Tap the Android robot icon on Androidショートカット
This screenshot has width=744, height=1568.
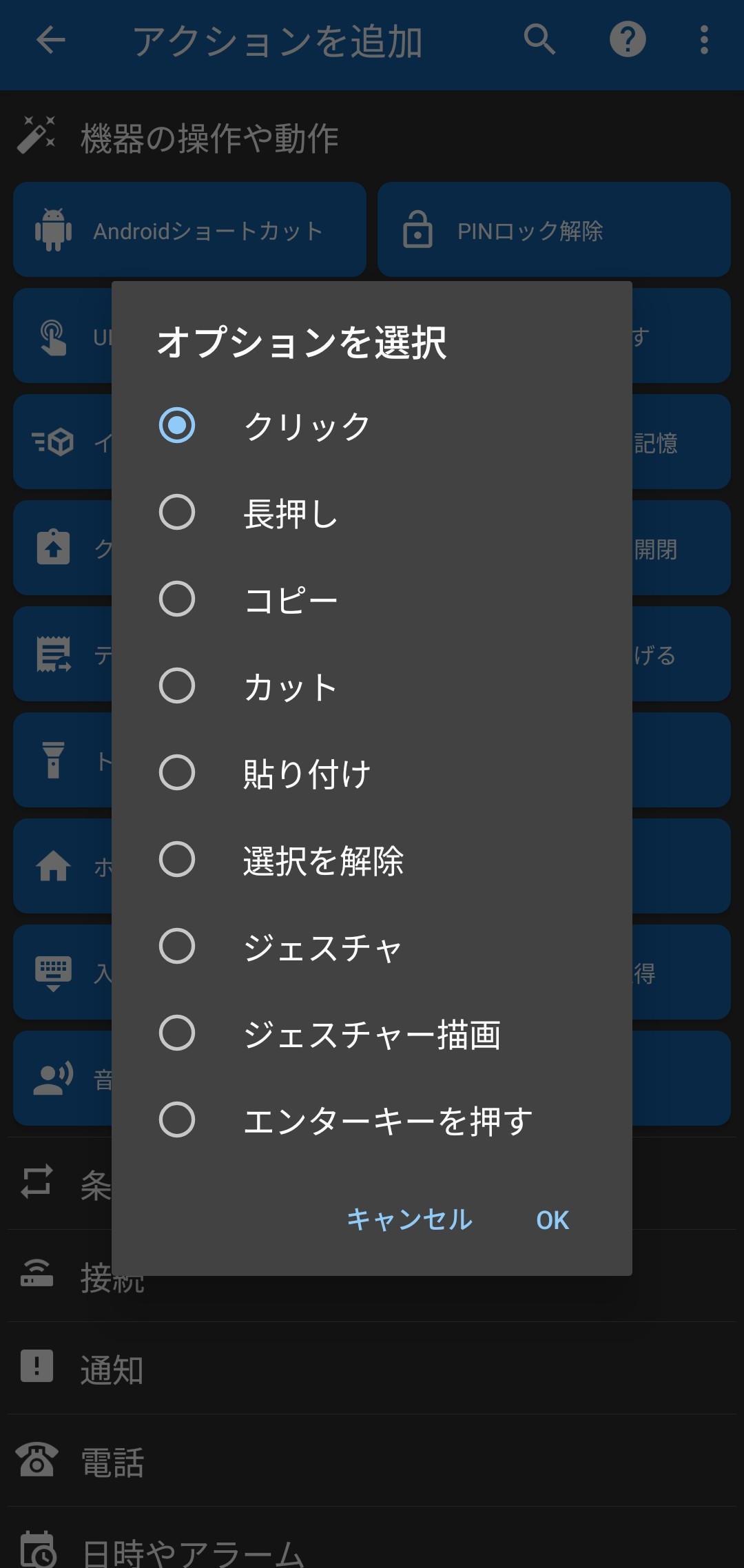[x=52, y=230]
